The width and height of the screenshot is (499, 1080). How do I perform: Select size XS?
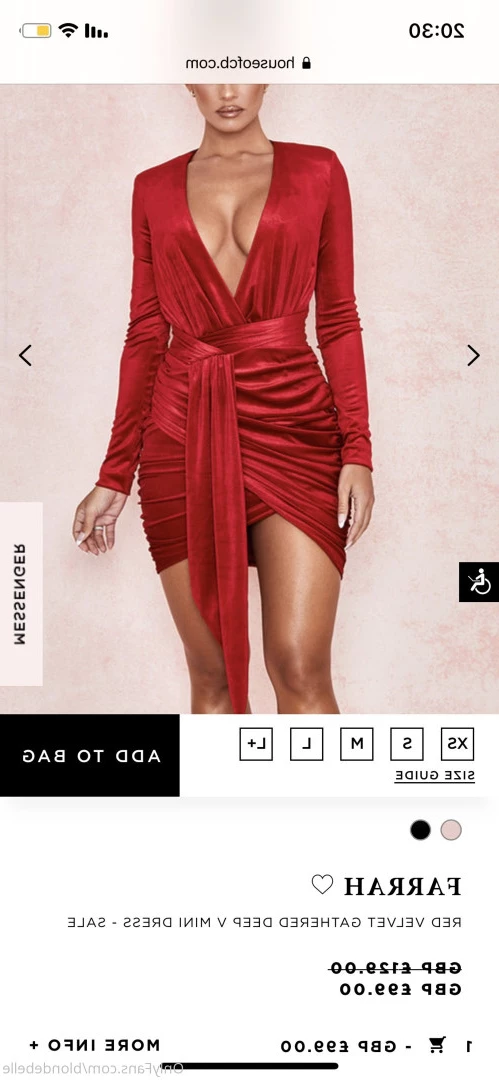pos(457,744)
